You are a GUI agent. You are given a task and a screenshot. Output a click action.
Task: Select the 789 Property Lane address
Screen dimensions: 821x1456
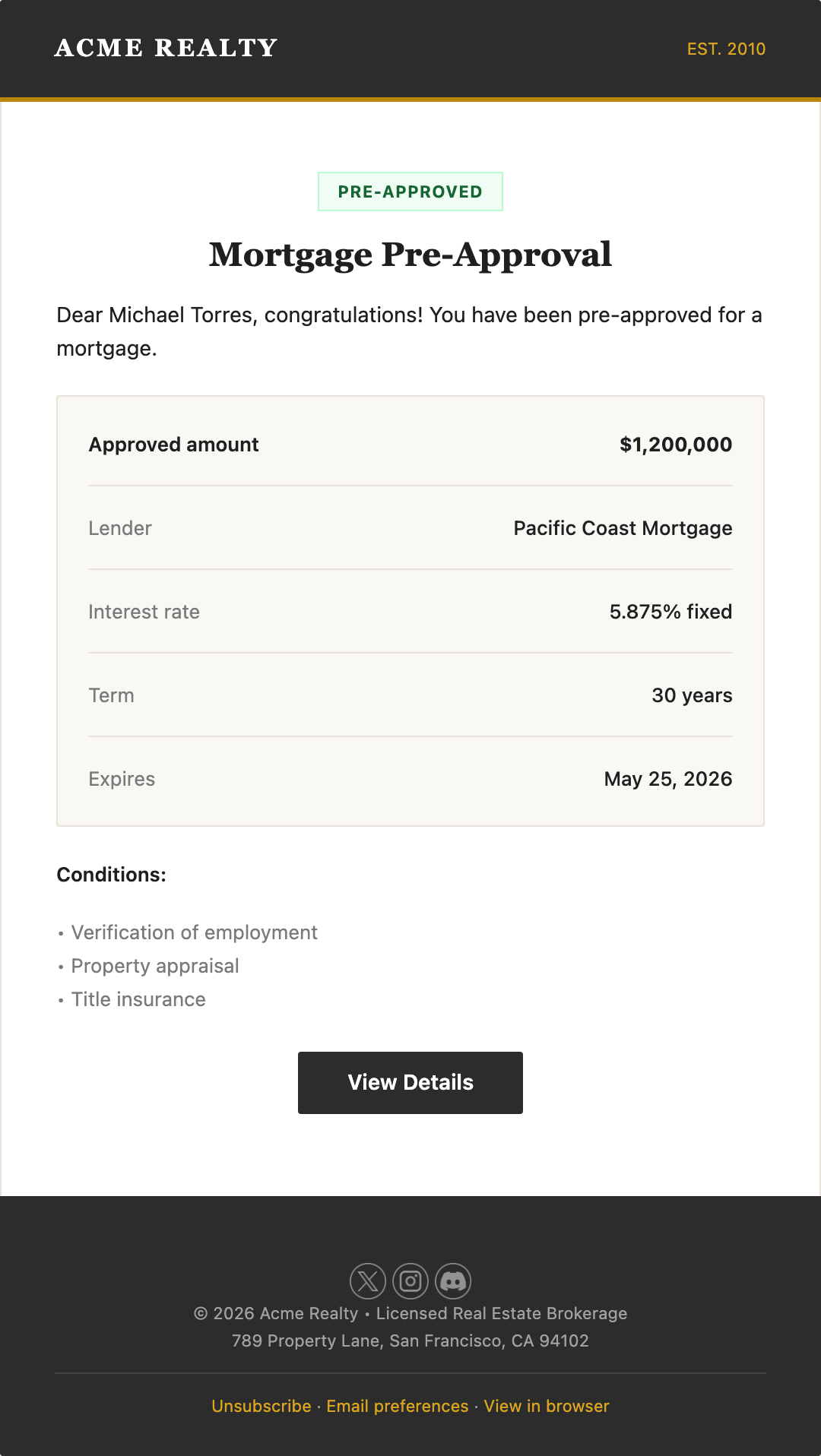pyautogui.click(x=410, y=1340)
